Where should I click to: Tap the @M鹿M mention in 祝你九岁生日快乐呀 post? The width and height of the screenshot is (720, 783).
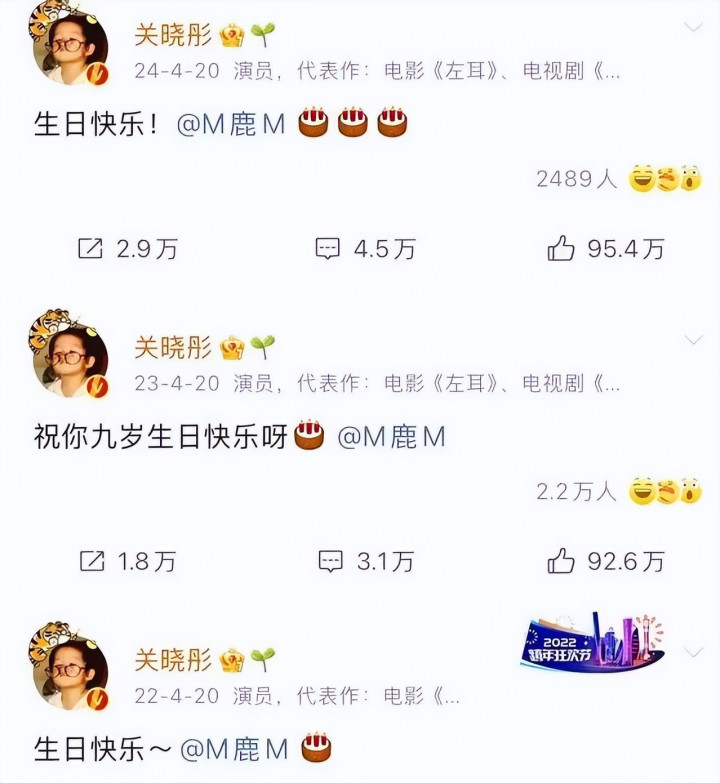[391, 437]
